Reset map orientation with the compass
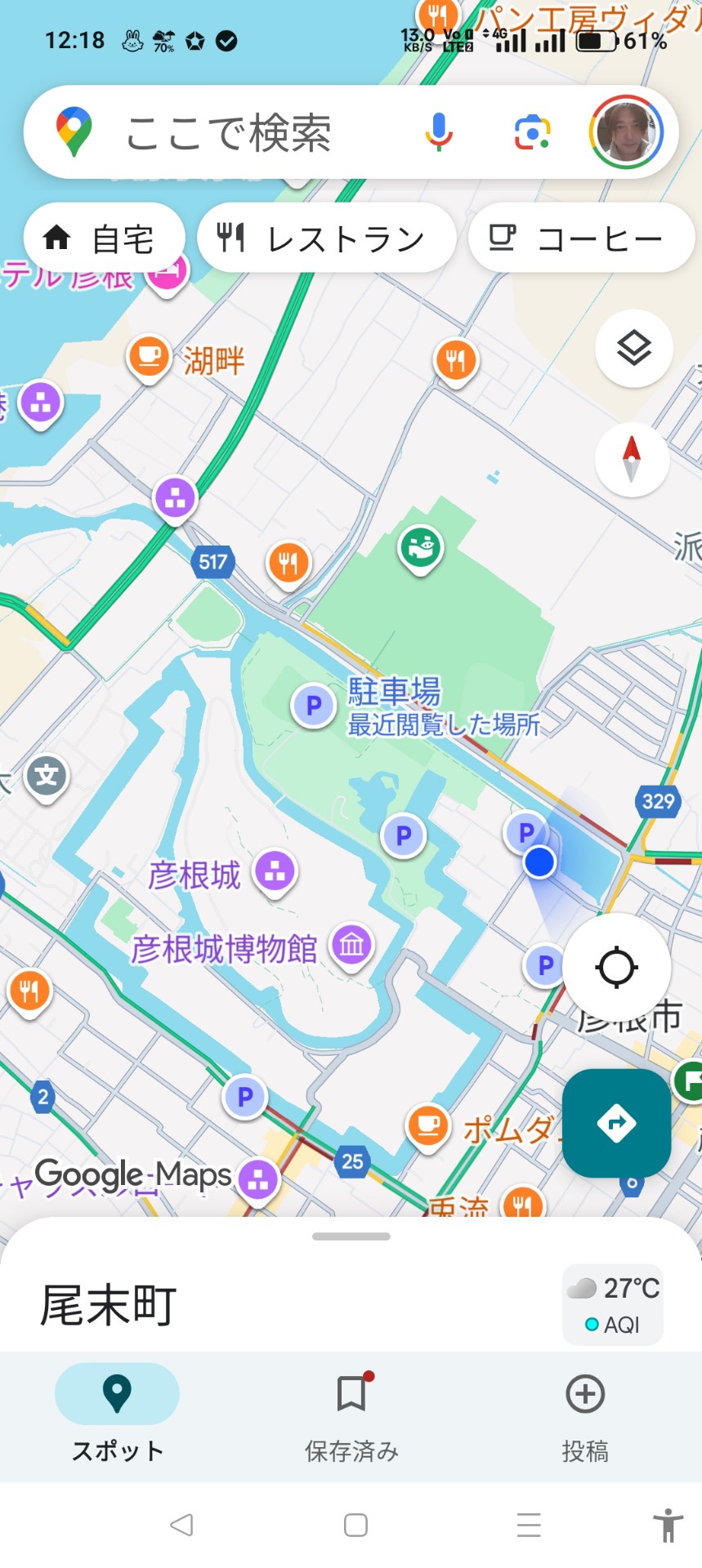This screenshot has width=702, height=1568. click(632, 459)
